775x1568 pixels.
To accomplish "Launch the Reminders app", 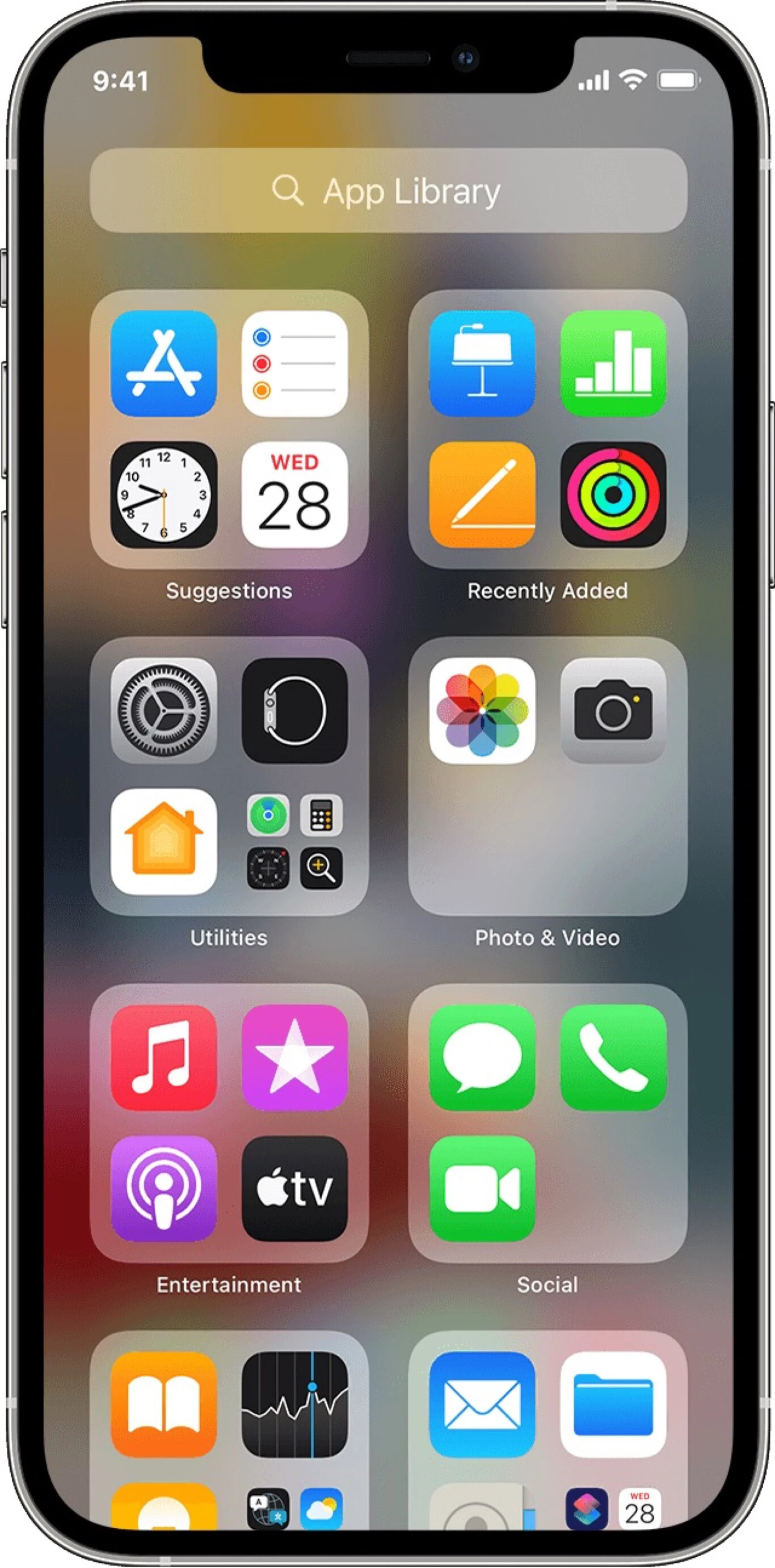I will (x=294, y=363).
